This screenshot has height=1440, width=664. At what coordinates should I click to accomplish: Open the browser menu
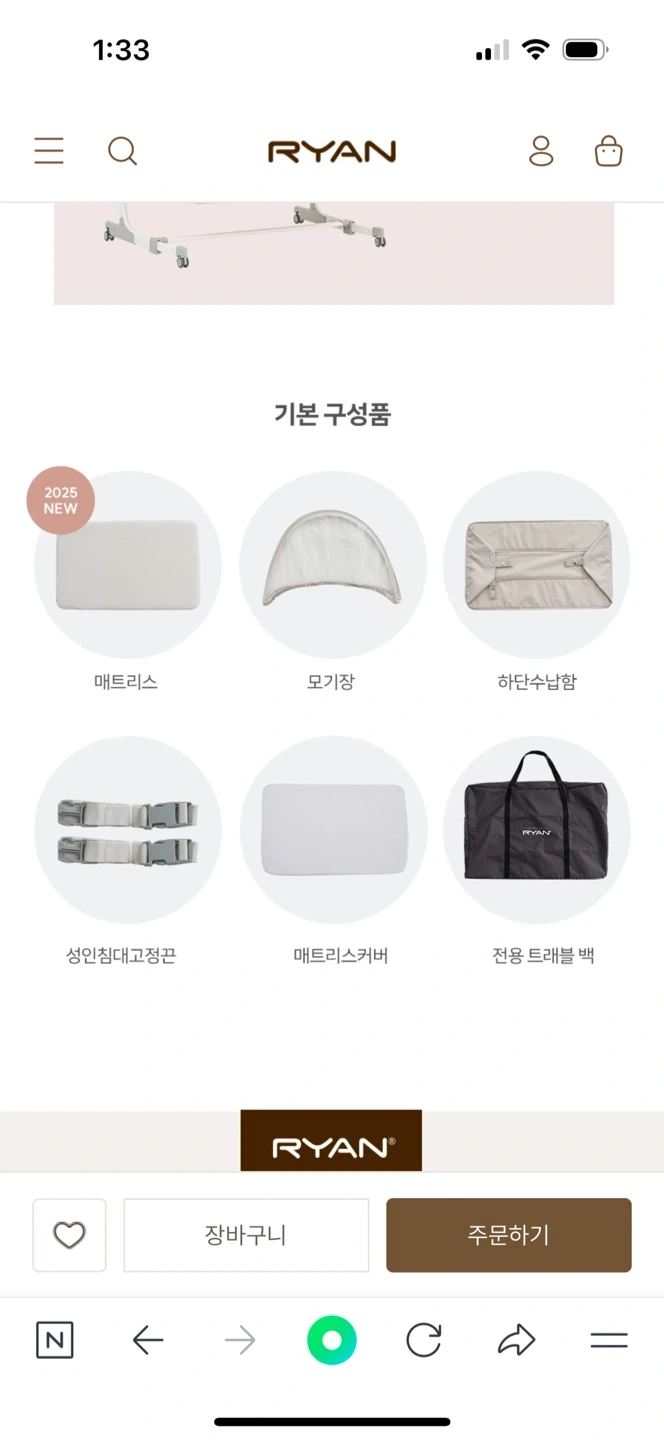608,1340
